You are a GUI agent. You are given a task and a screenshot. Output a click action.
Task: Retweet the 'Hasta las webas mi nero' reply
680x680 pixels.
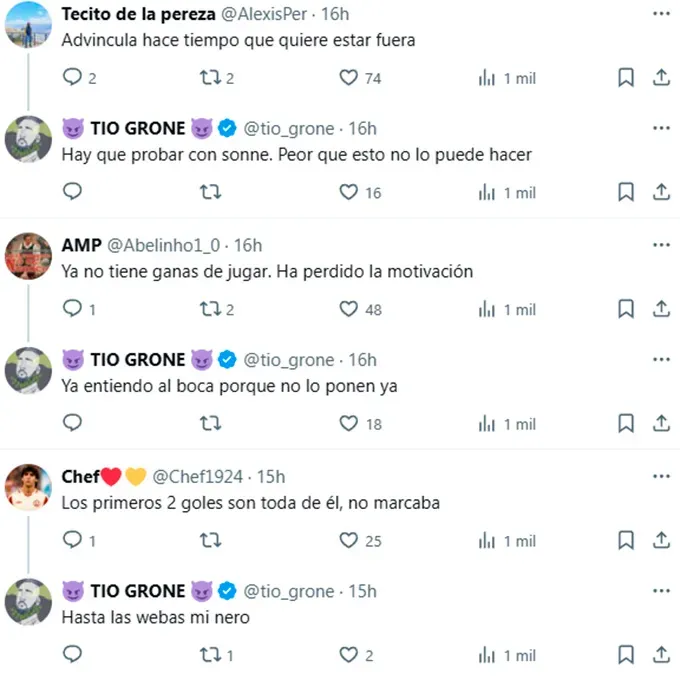pyautogui.click(x=211, y=655)
